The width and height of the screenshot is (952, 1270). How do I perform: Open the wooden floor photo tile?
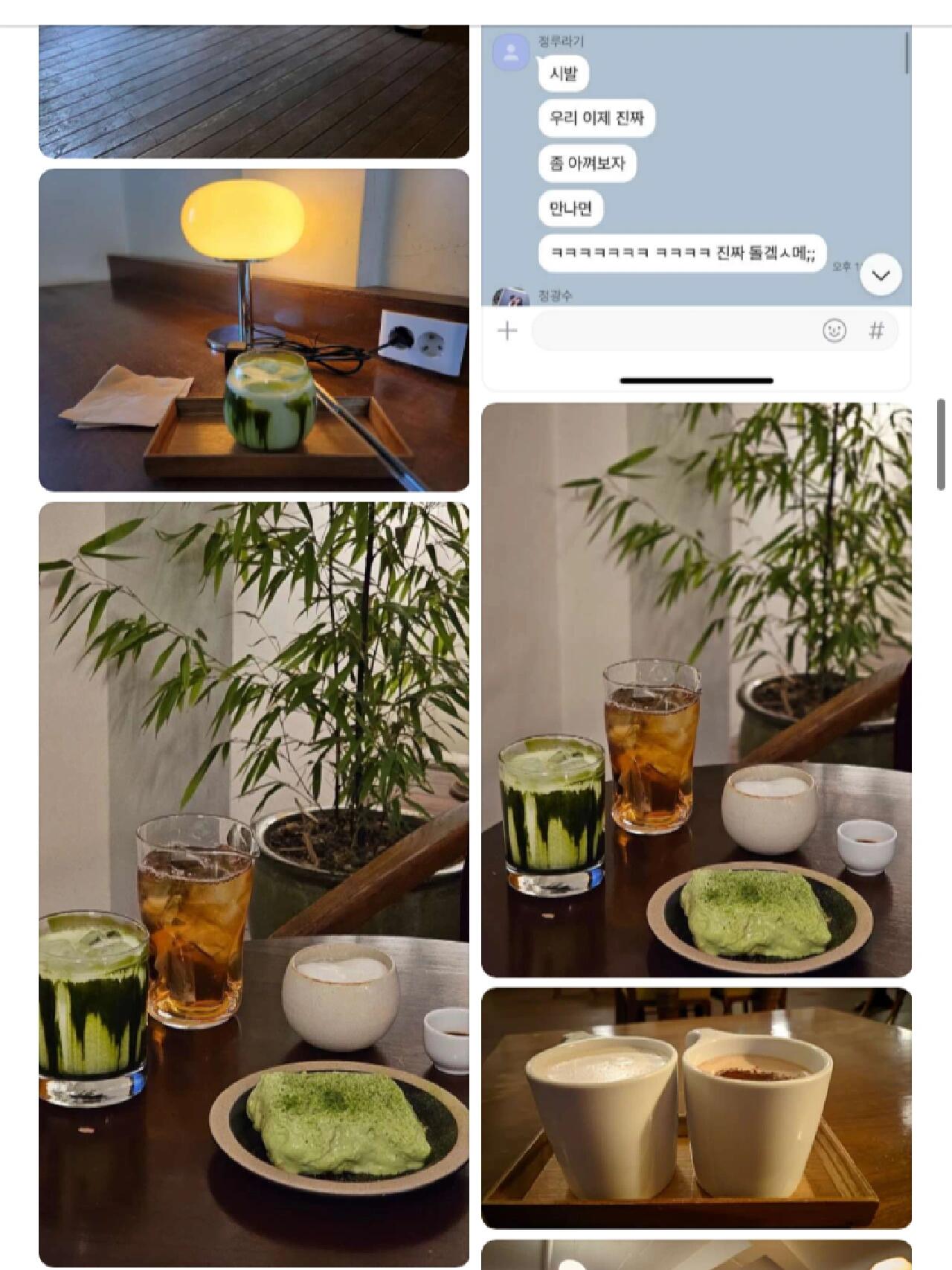click(254, 91)
